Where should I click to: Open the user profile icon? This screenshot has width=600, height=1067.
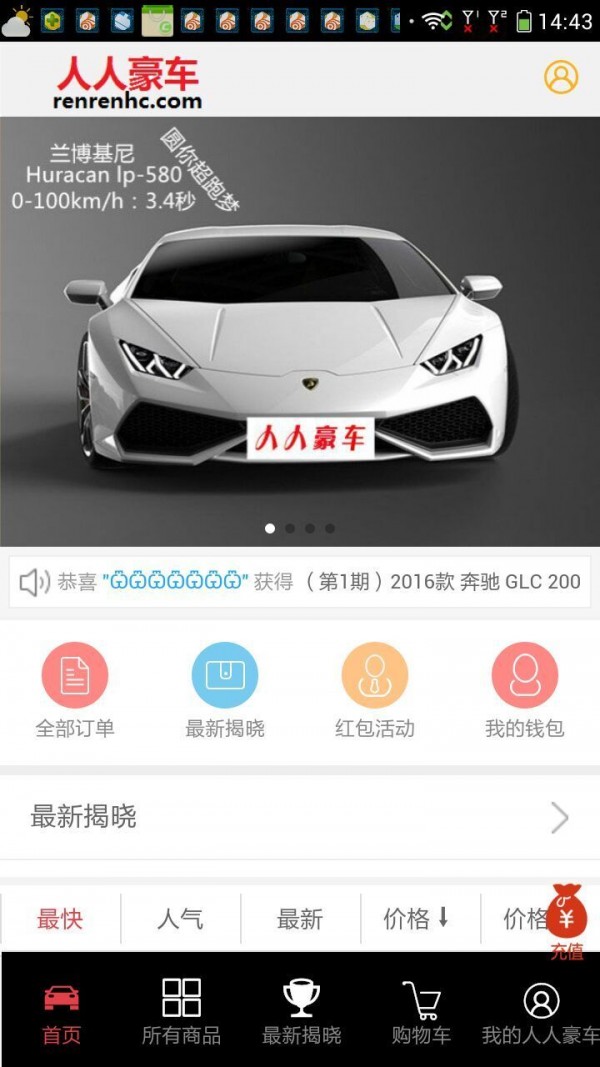click(561, 77)
